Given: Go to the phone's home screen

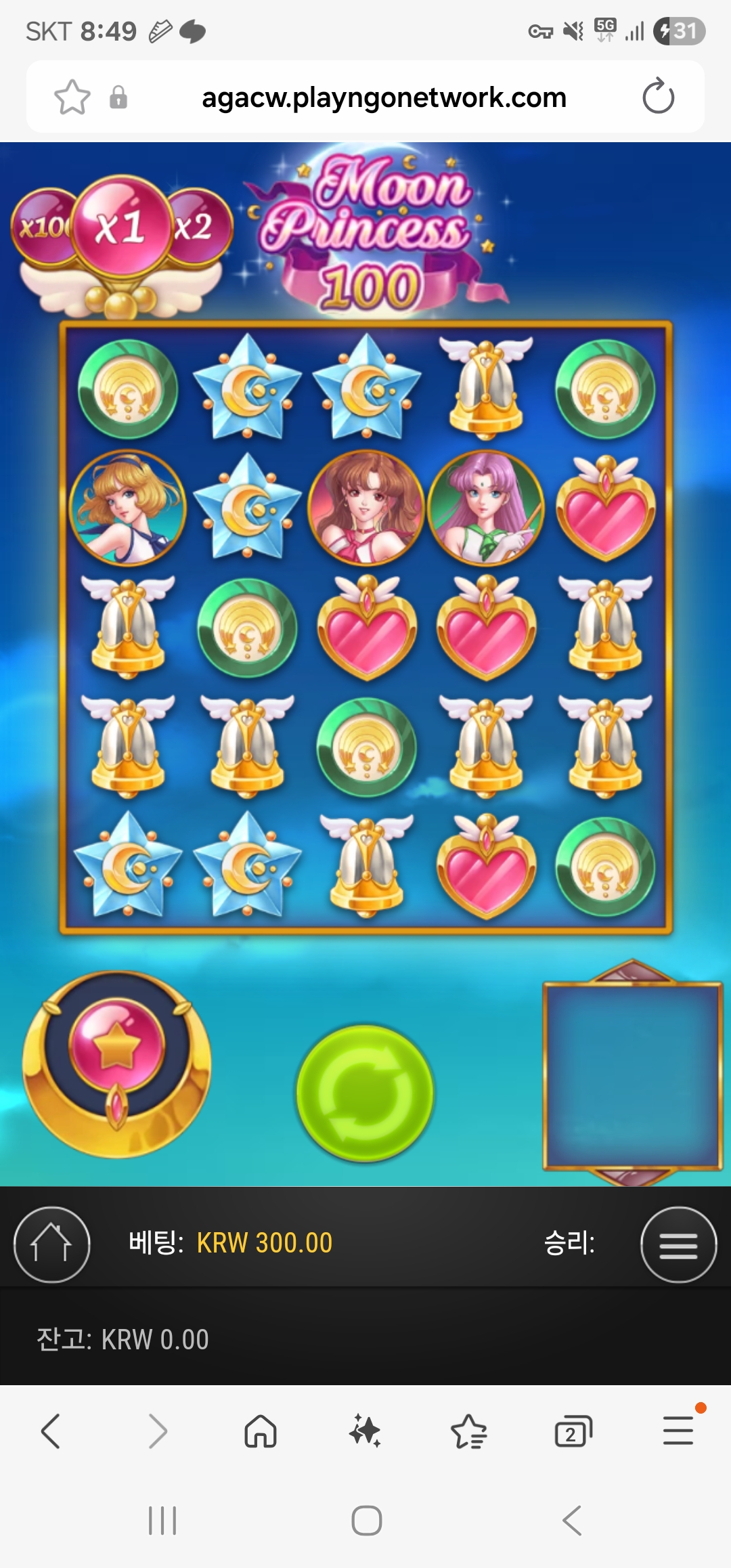Looking at the screenshot, I should click(366, 1521).
